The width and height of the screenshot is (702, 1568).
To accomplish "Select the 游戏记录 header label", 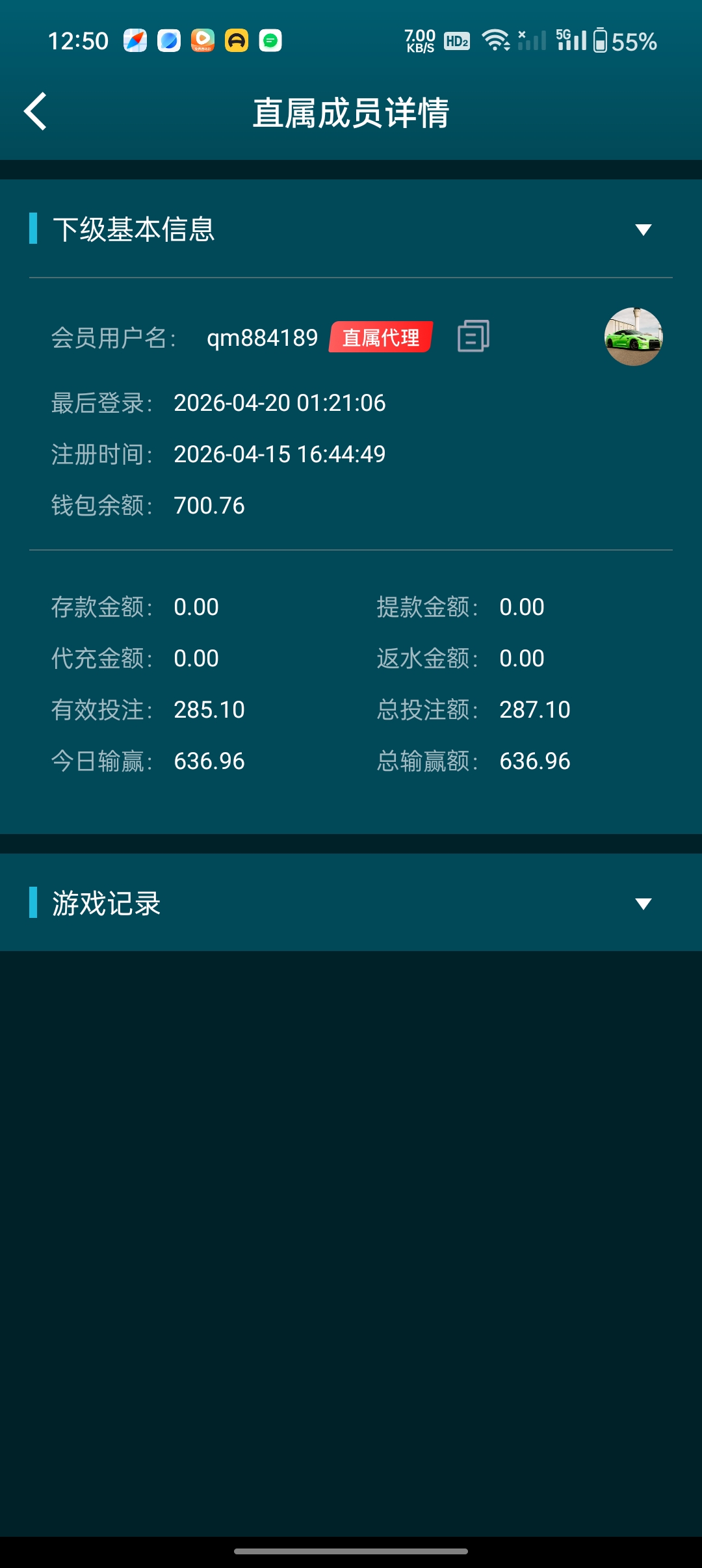I will click(107, 902).
